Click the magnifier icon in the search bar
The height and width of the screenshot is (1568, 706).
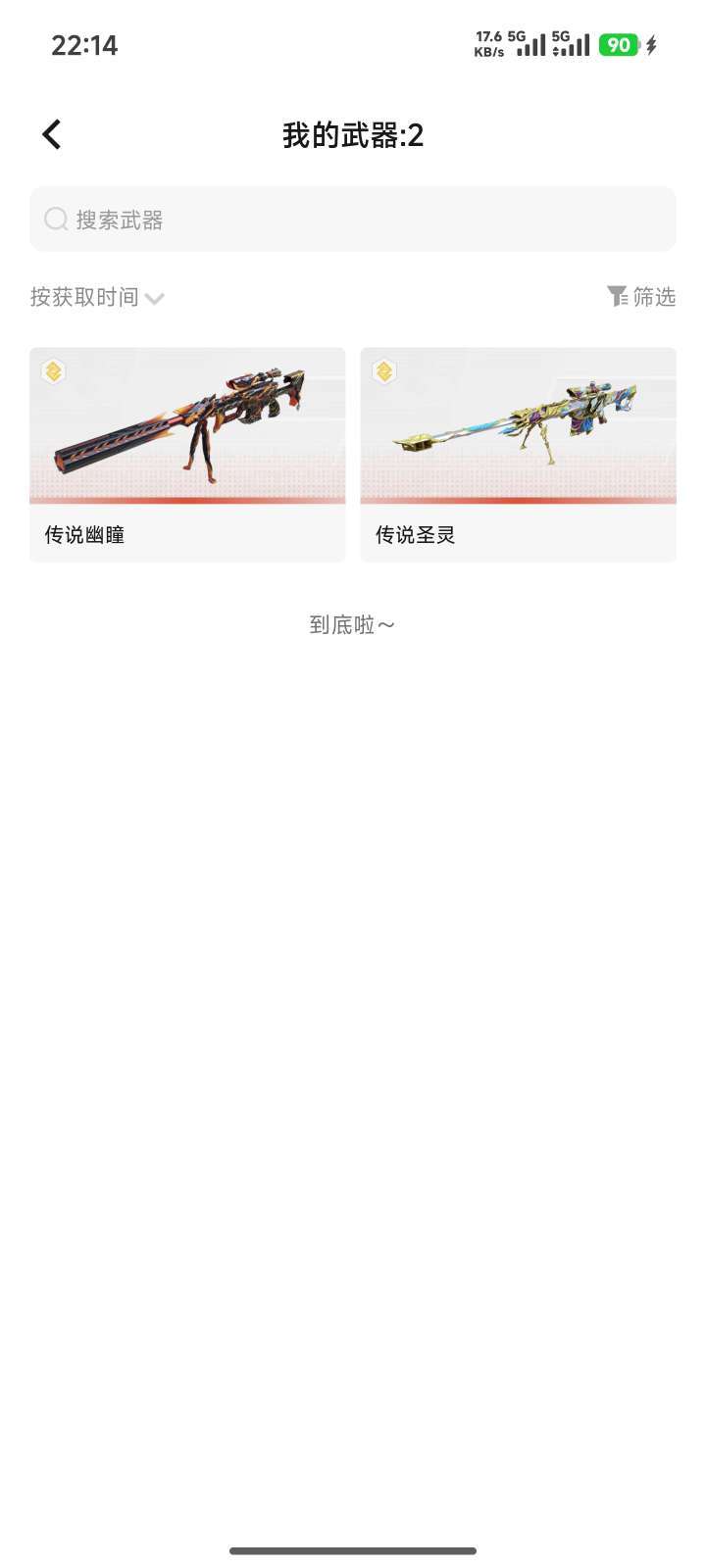(x=56, y=219)
